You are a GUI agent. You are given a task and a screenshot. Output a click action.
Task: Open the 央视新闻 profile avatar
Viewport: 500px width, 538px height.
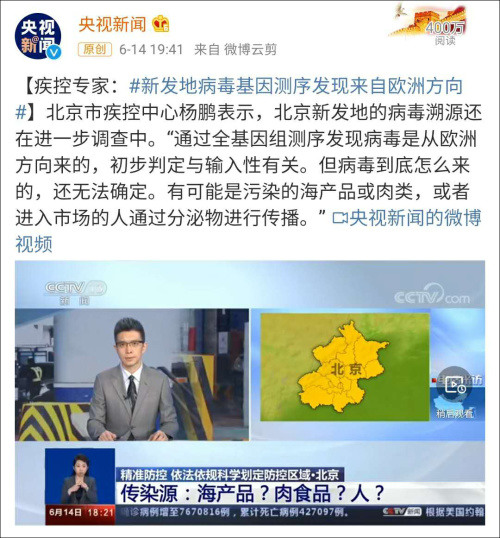point(38,36)
